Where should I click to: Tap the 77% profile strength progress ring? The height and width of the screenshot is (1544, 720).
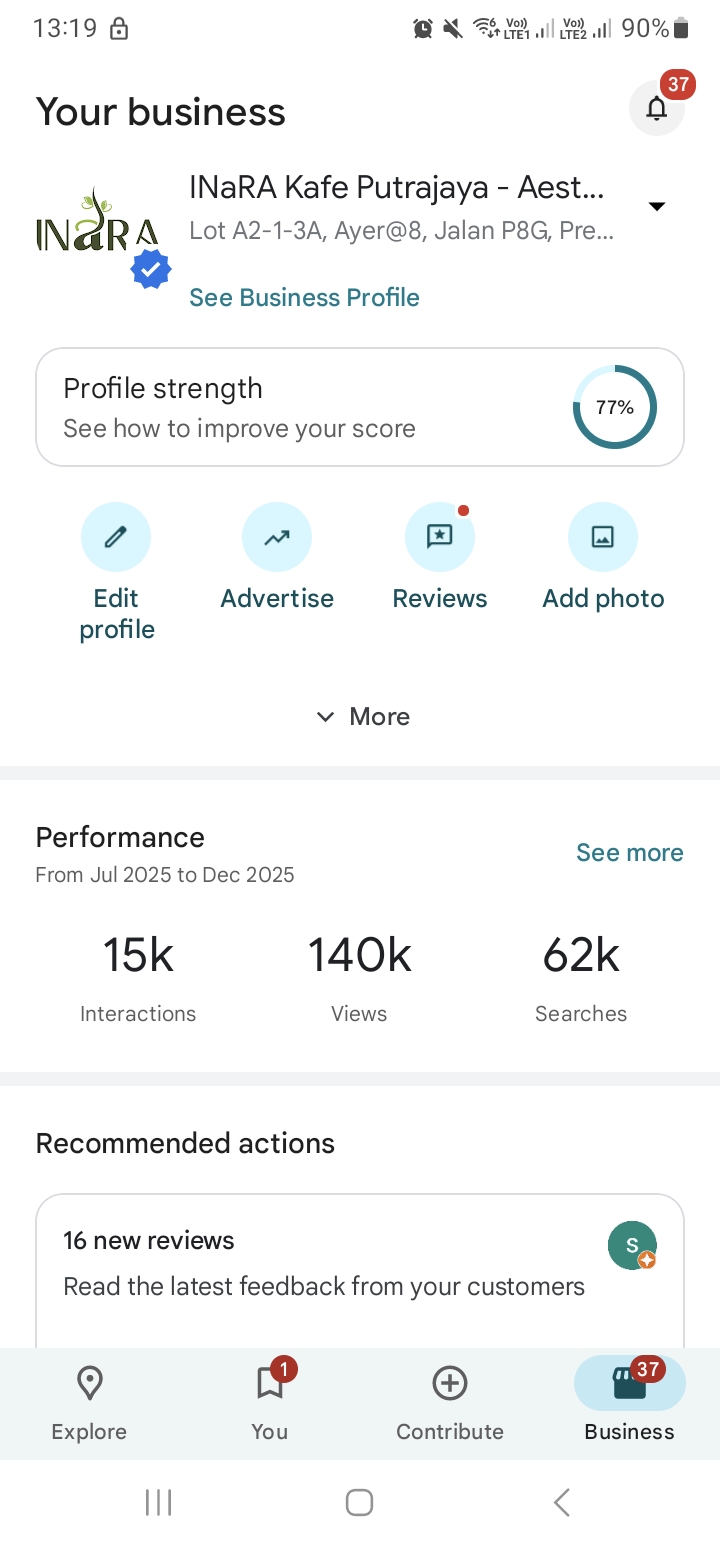(614, 407)
